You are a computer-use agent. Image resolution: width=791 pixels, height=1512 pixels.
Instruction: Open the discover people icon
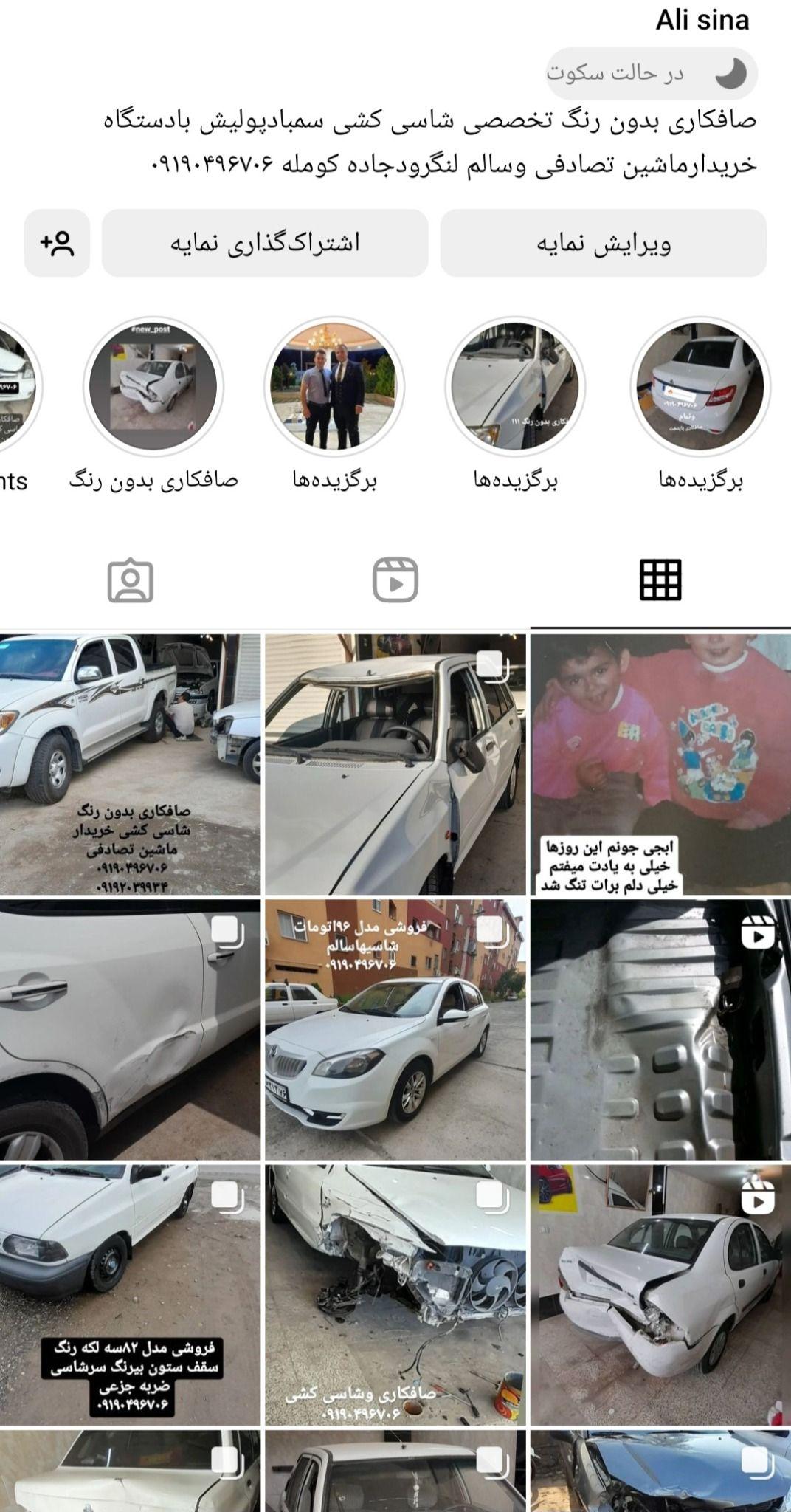click(x=57, y=243)
